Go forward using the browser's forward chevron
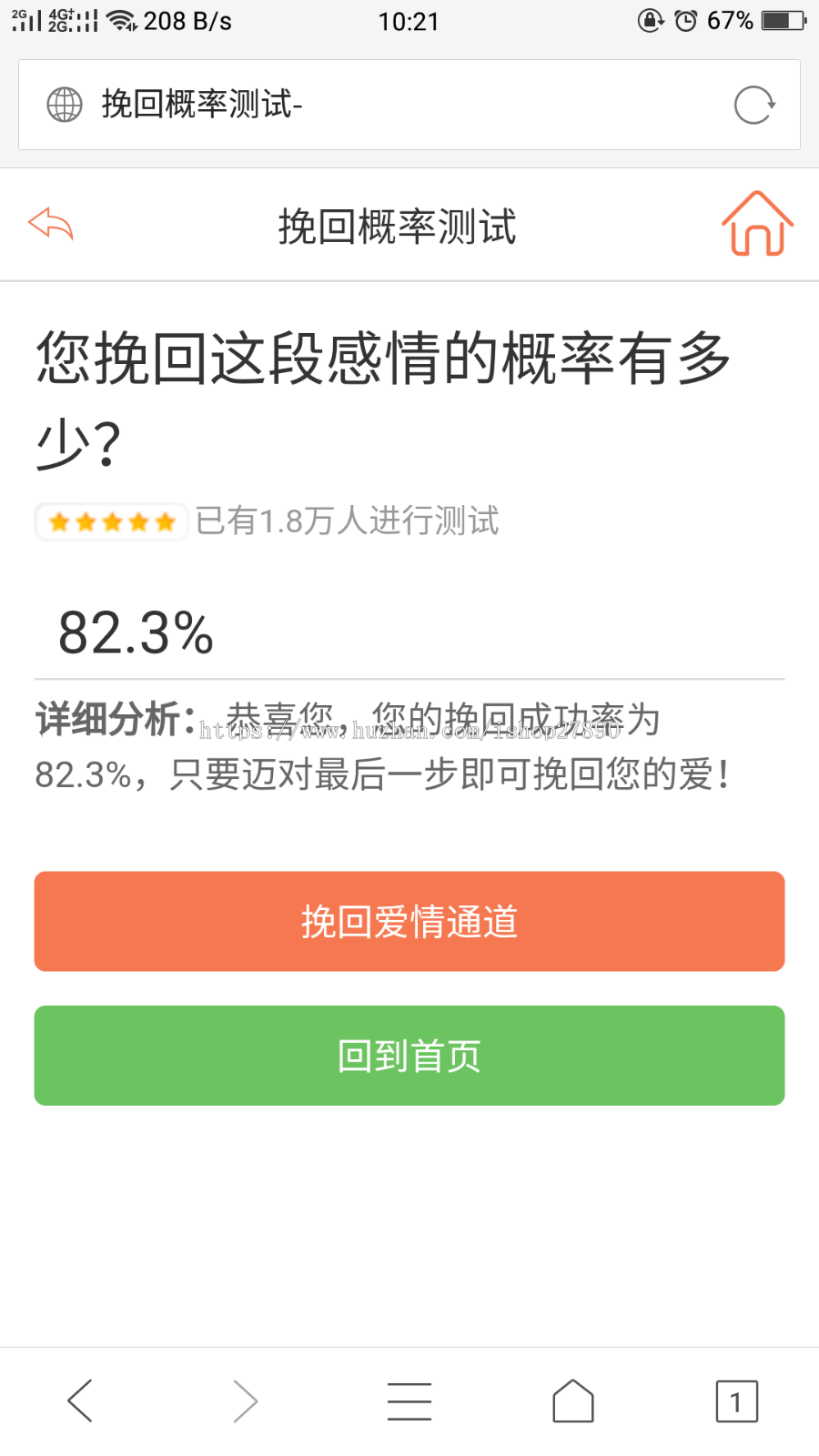The height and width of the screenshot is (1456, 819). pyautogui.click(x=245, y=1400)
